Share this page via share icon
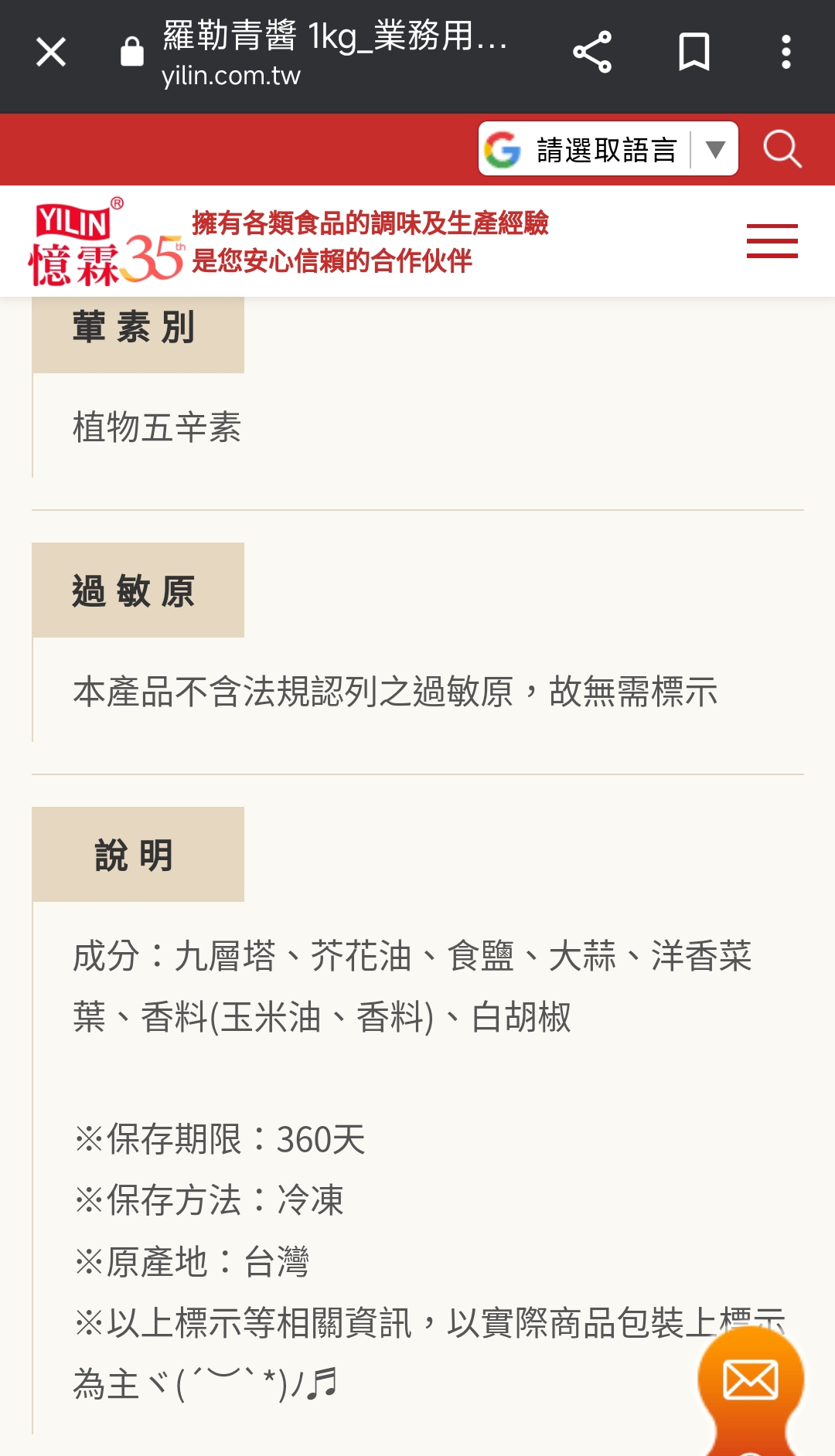The image size is (835, 1456). (x=592, y=53)
